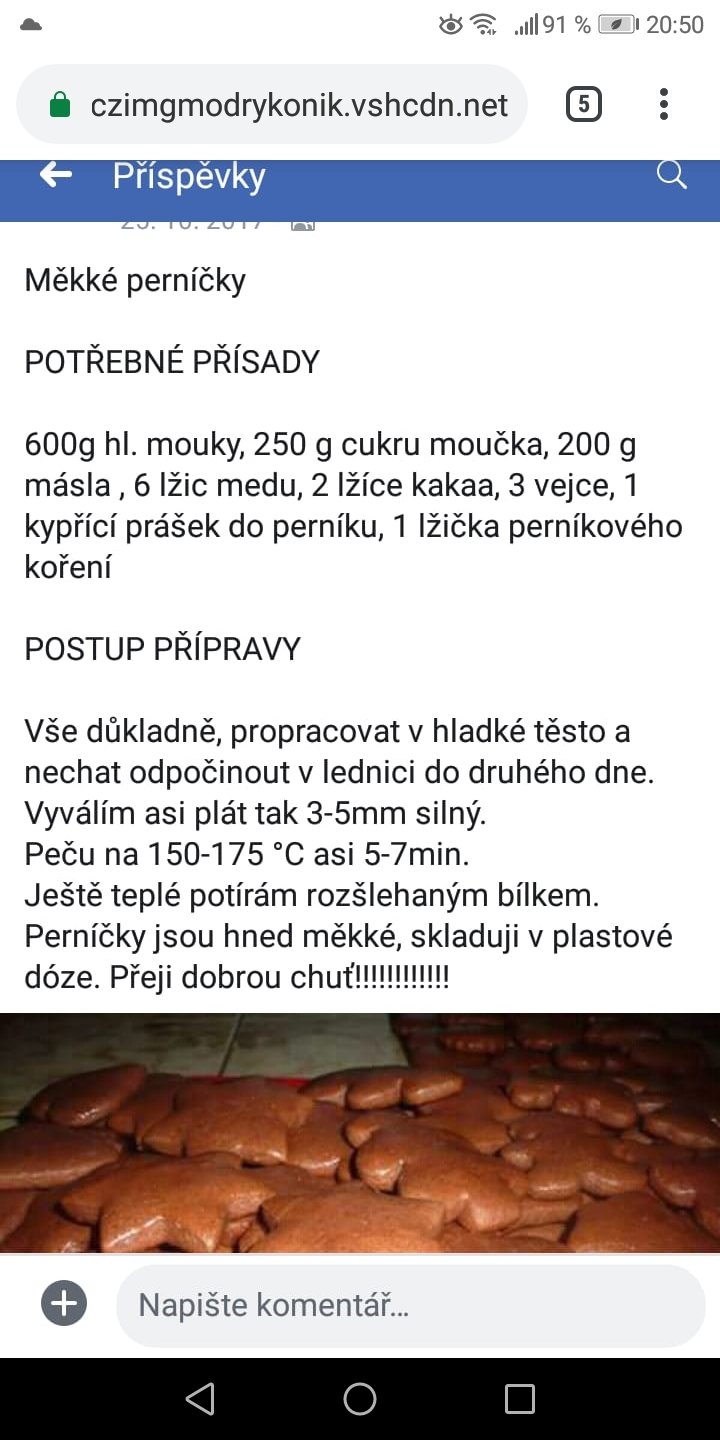
Task: Go back using the system back button
Action: [x=200, y=1398]
